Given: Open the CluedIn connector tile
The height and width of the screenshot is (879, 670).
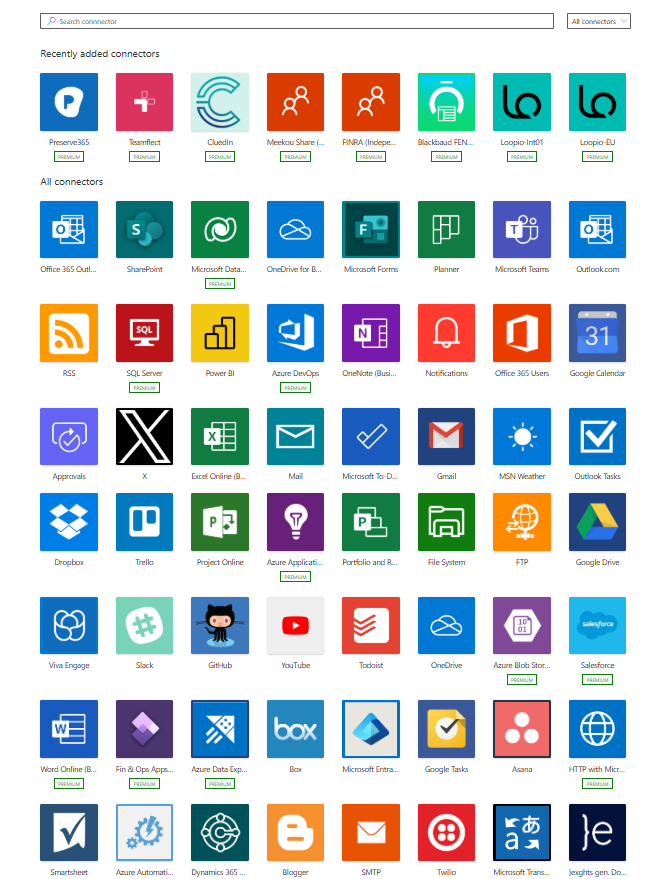Looking at the screenshot, I should 220,102.
